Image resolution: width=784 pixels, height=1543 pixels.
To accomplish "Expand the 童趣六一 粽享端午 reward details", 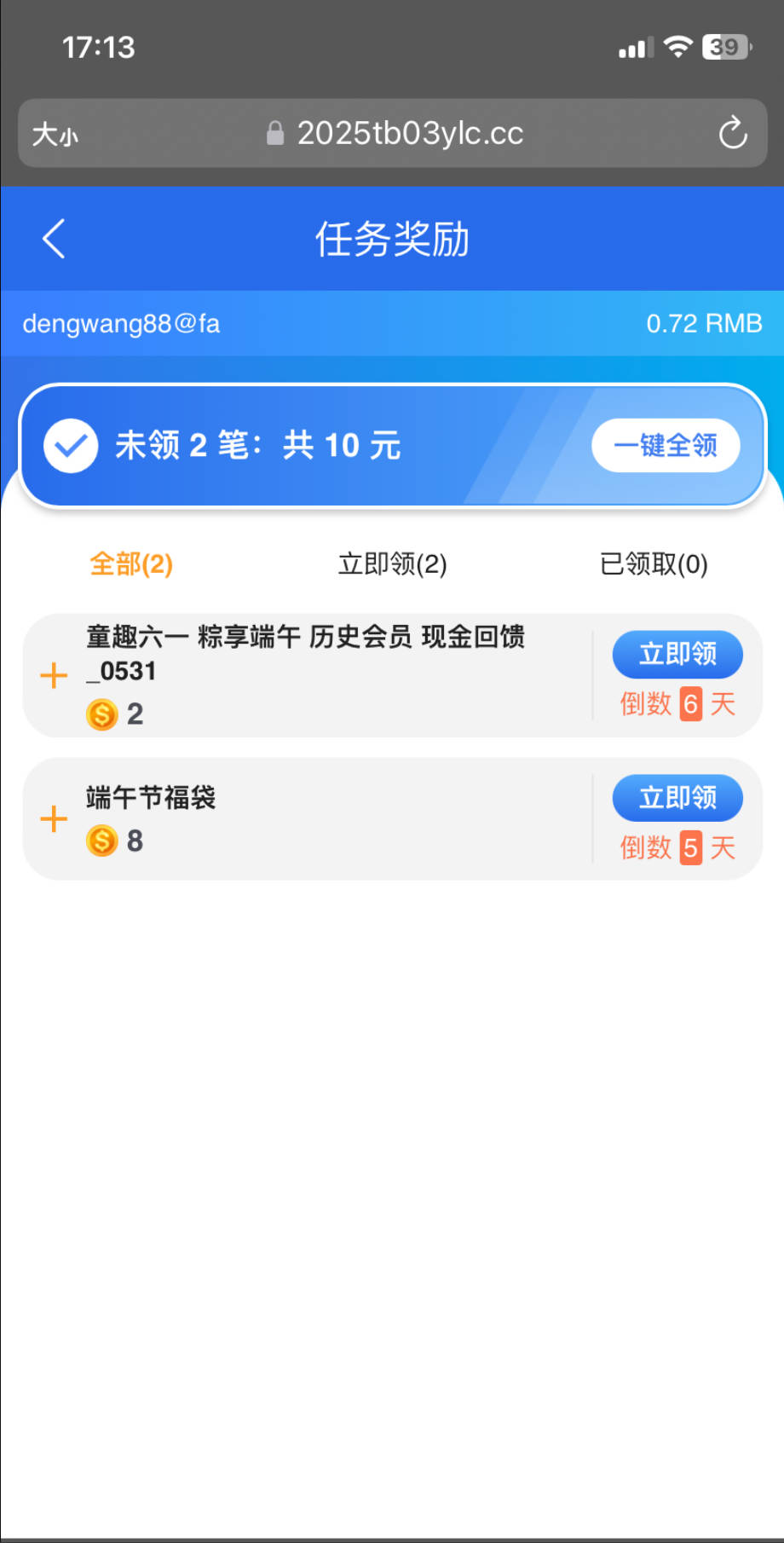I will [54, 675].
